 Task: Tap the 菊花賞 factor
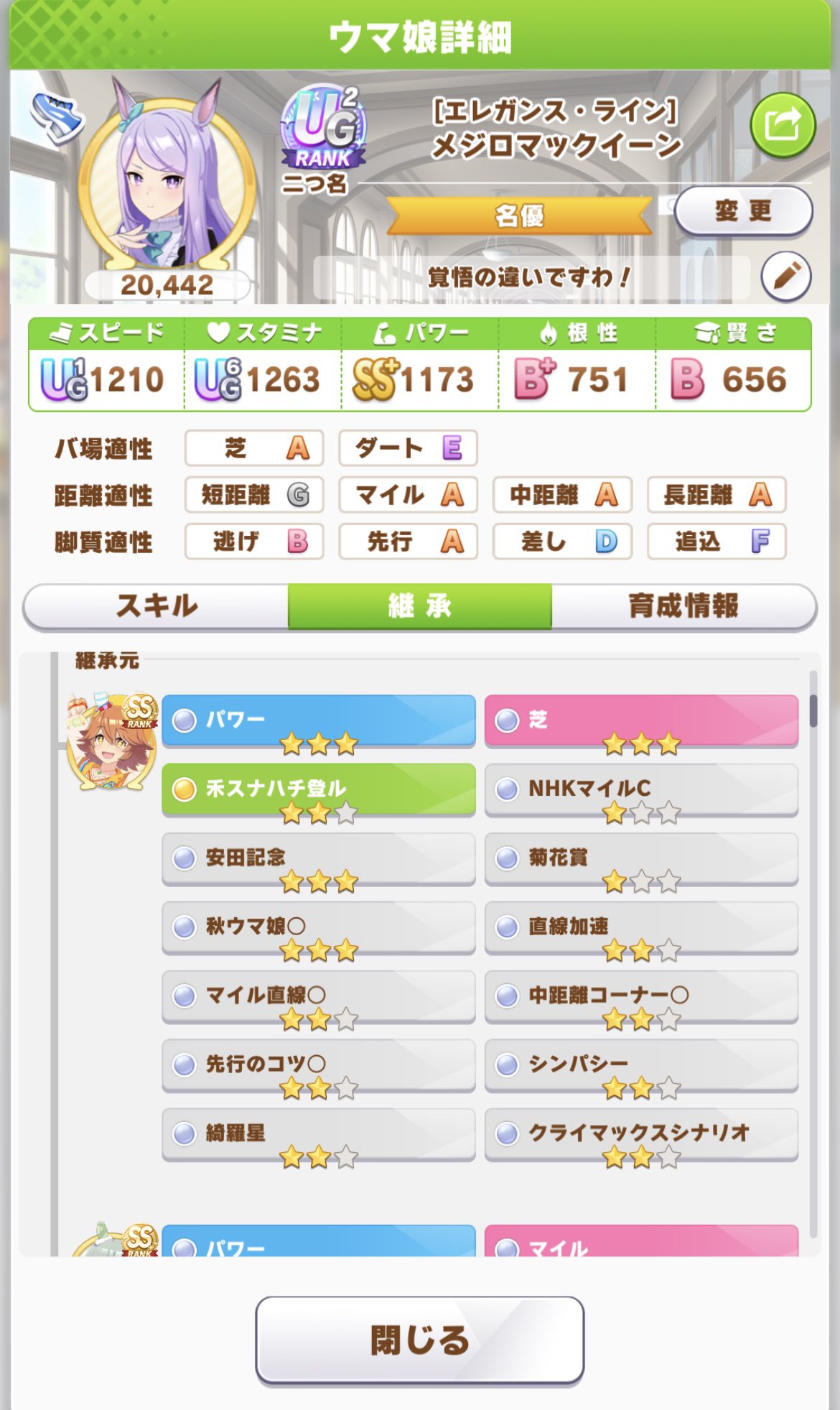tap(640, 858)
